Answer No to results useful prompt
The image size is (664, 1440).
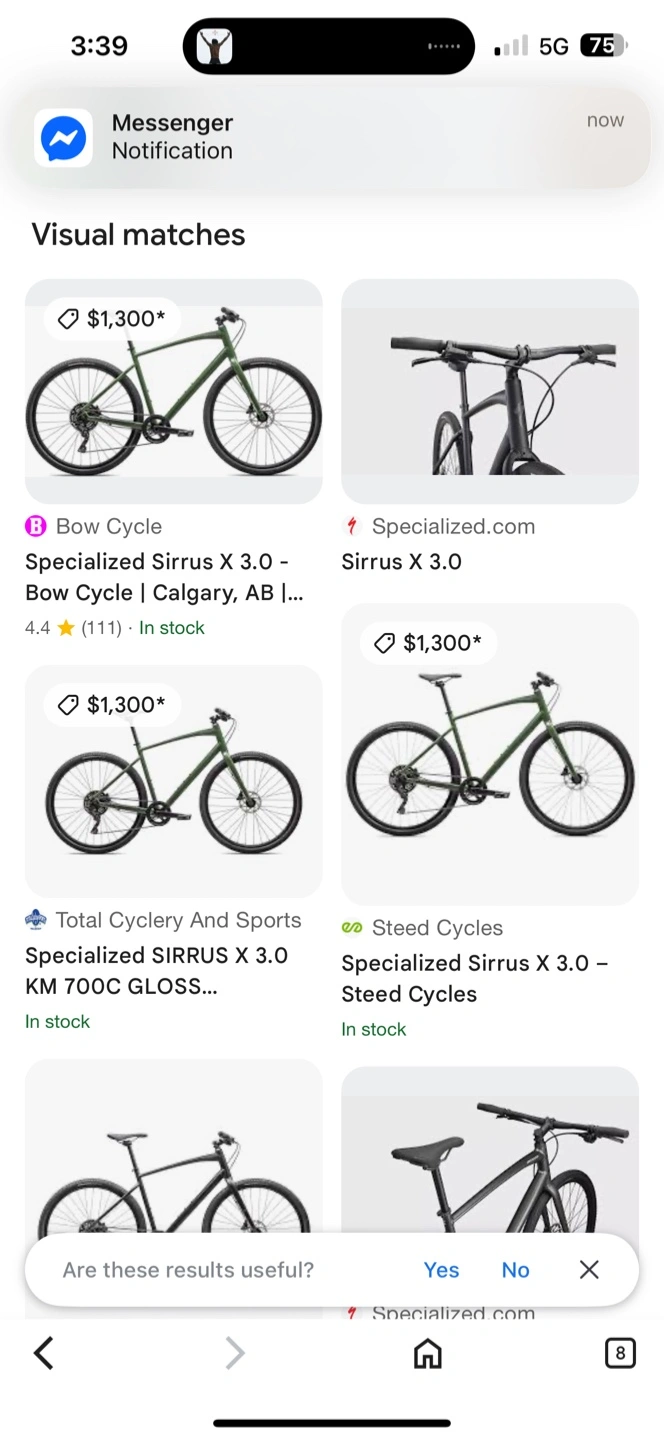tap(515, 1270)
